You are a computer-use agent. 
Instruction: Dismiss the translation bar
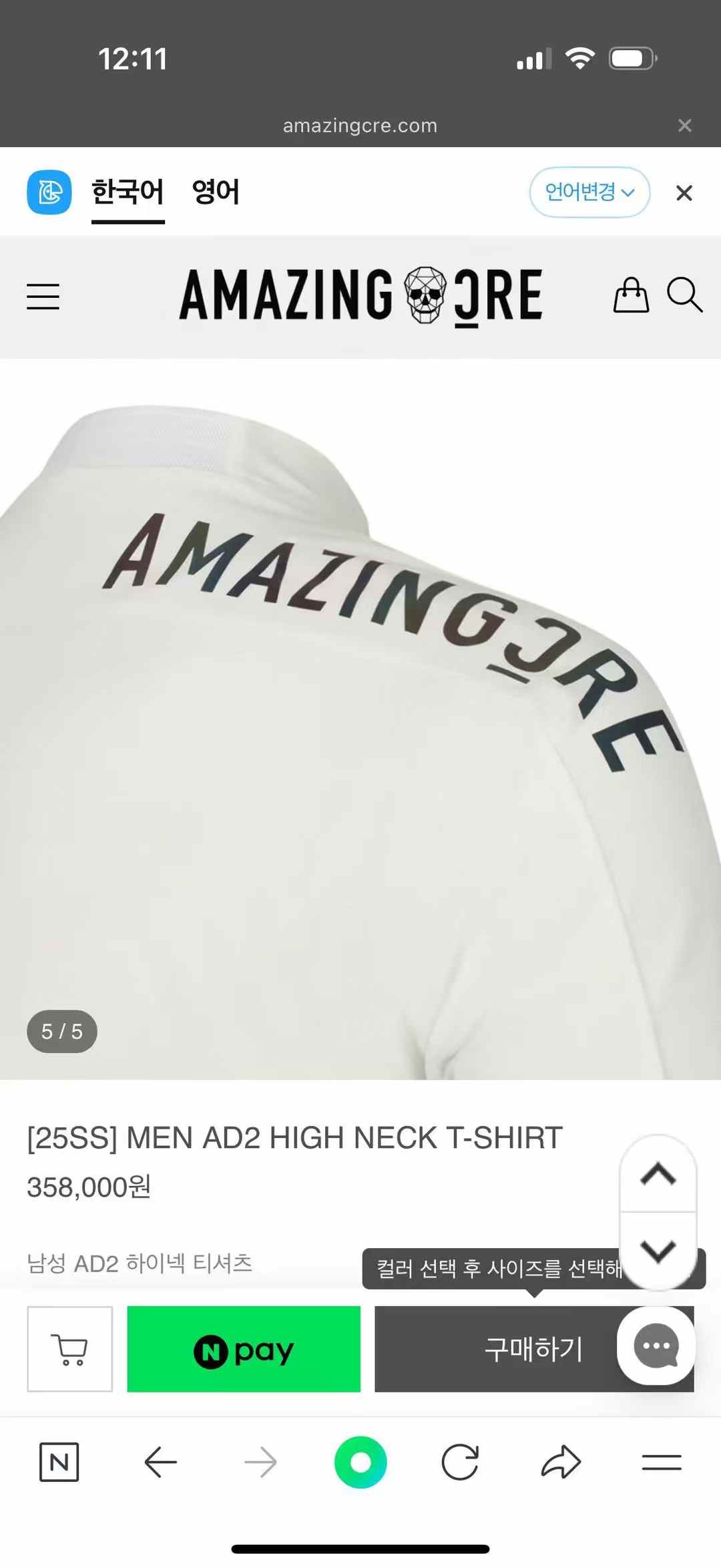(684, 193)
